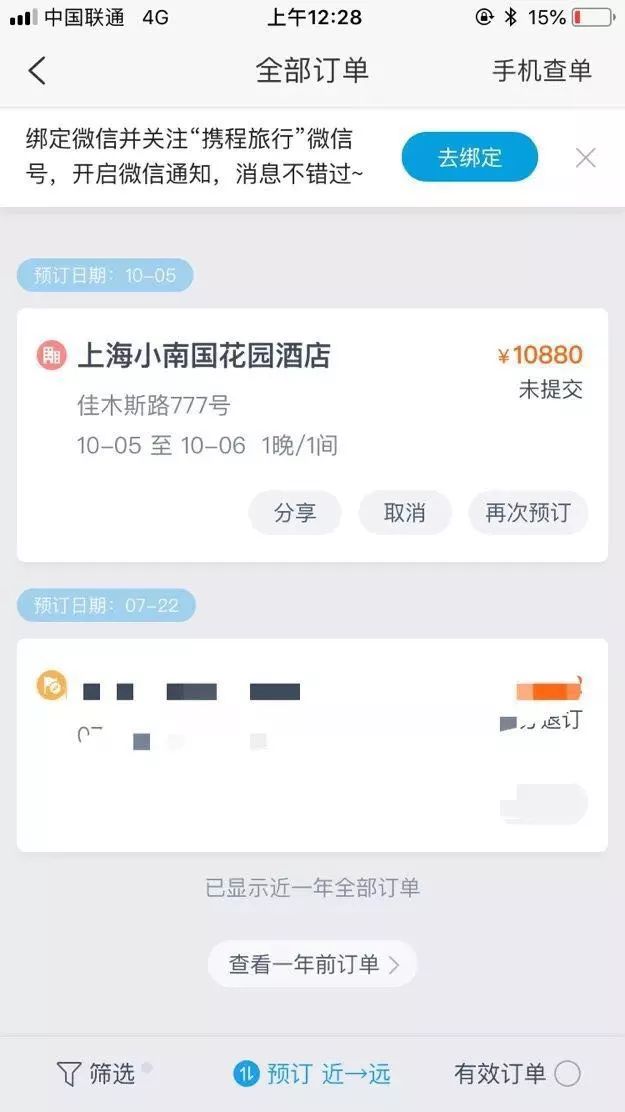The height and width of the screenshot is (1112, 625).
Task: Tap the blue 去绑定 button
Action: 470,157
